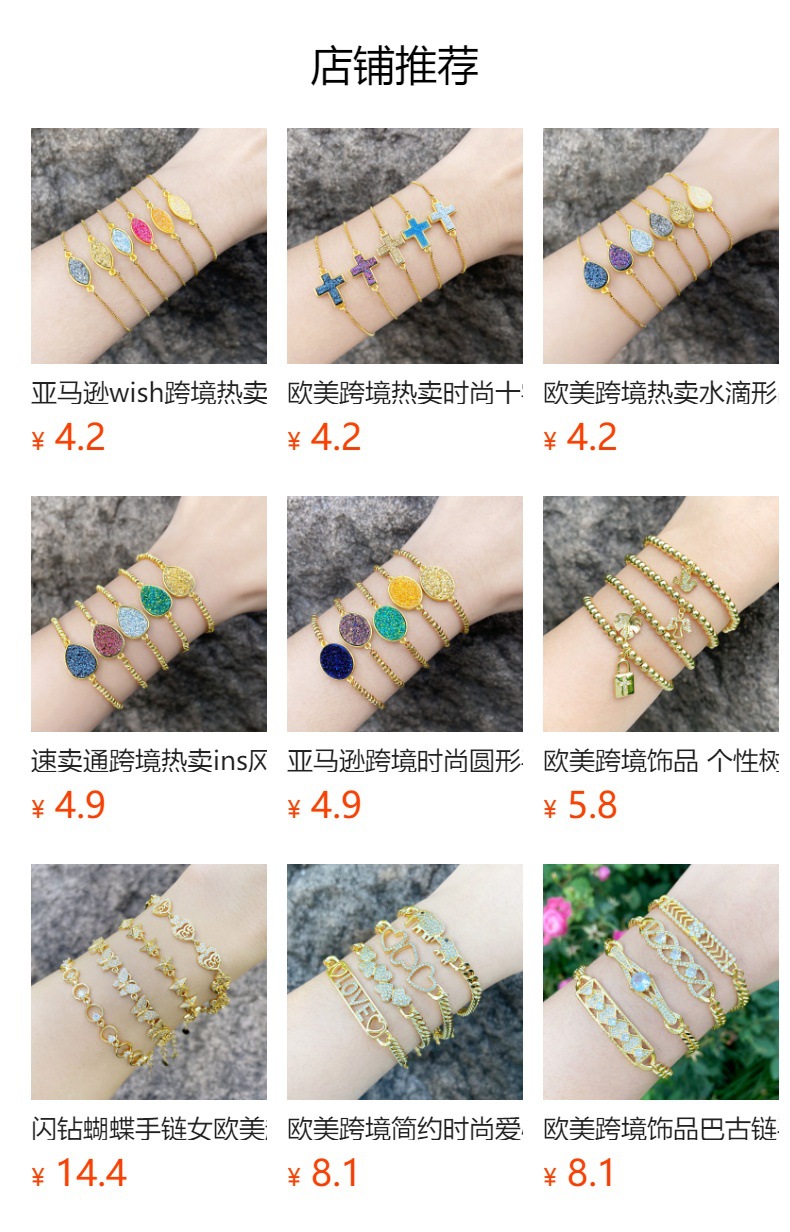Tap the 欧美跨境简约时尚爱 bracelet product
The image size is (790, 1232).
tap(405, 982)
